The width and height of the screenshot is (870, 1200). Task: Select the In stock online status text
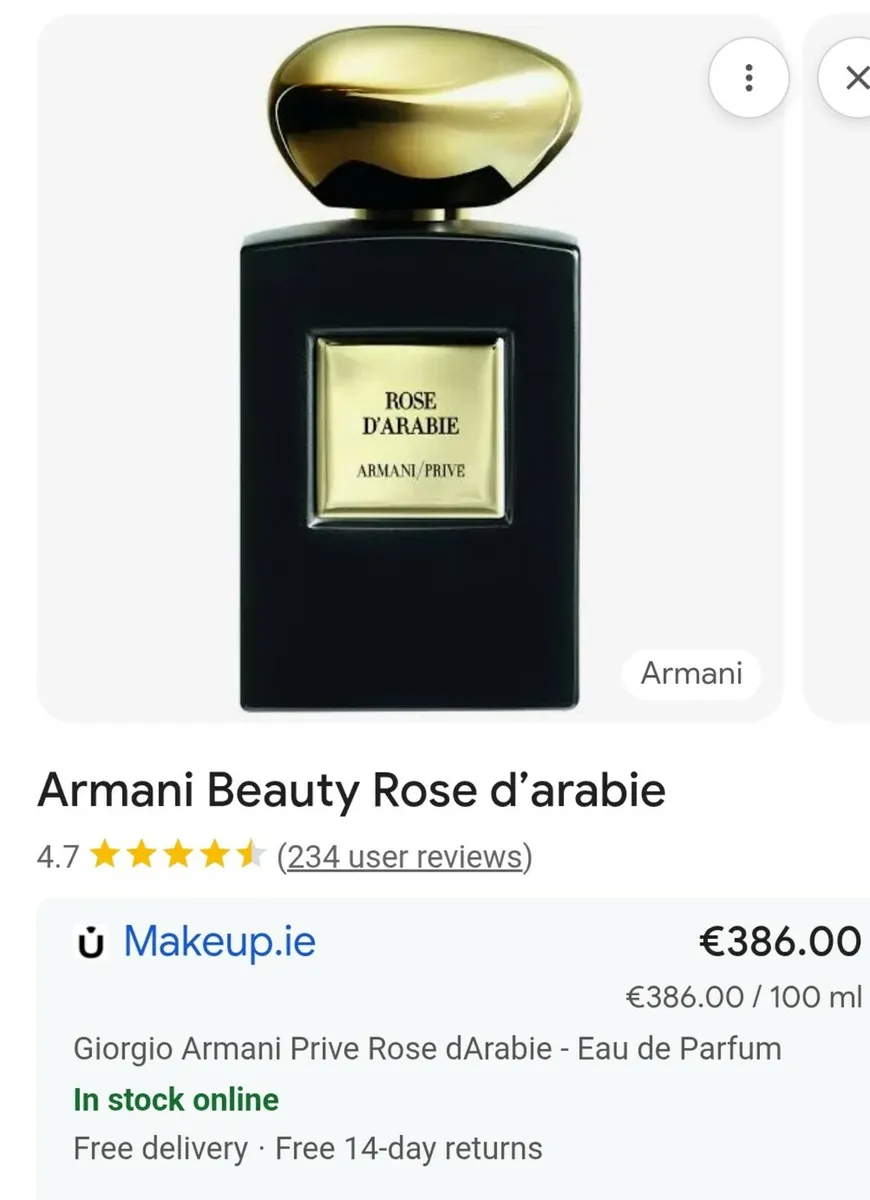pos(176,1099)
